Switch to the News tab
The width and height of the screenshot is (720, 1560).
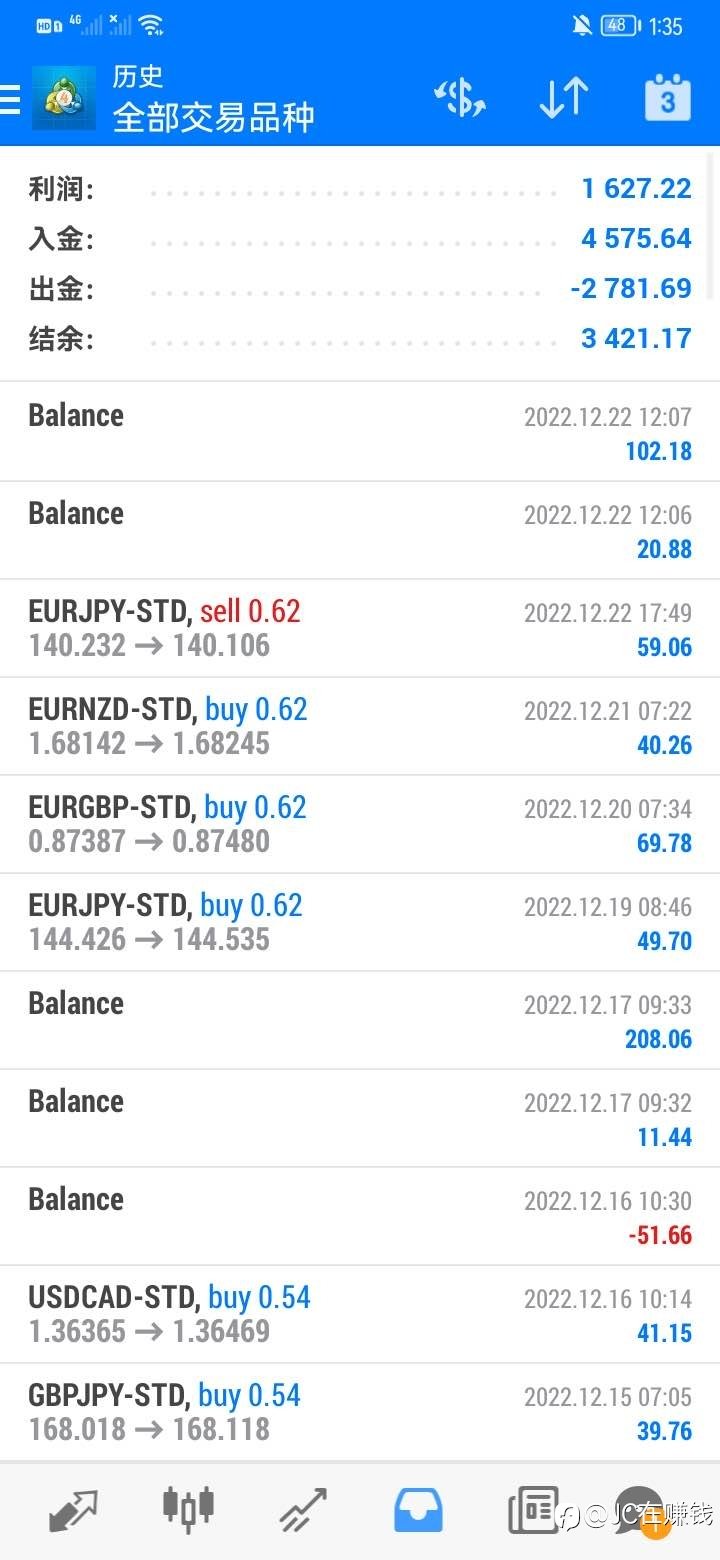click(x=533, y=1510)
